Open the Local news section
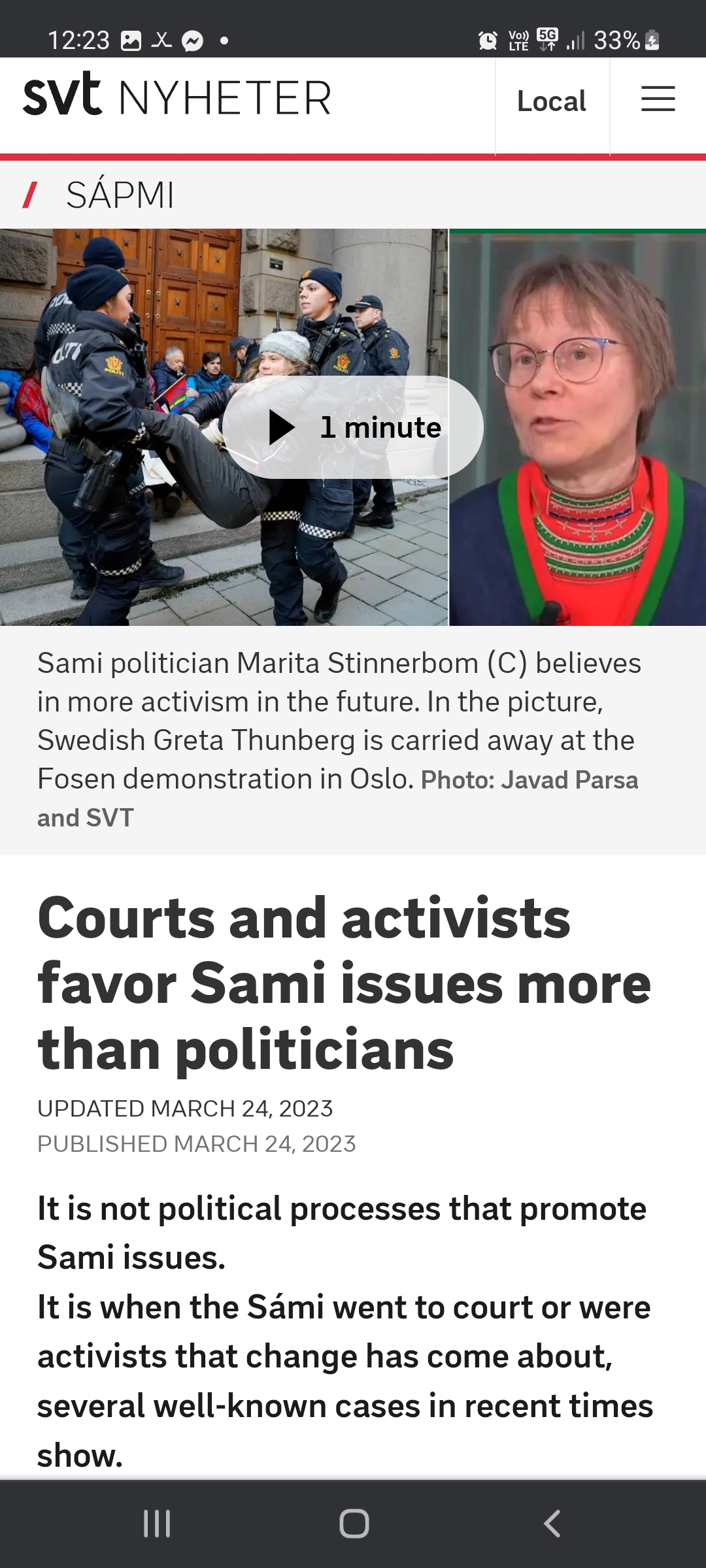 point(552,102)
